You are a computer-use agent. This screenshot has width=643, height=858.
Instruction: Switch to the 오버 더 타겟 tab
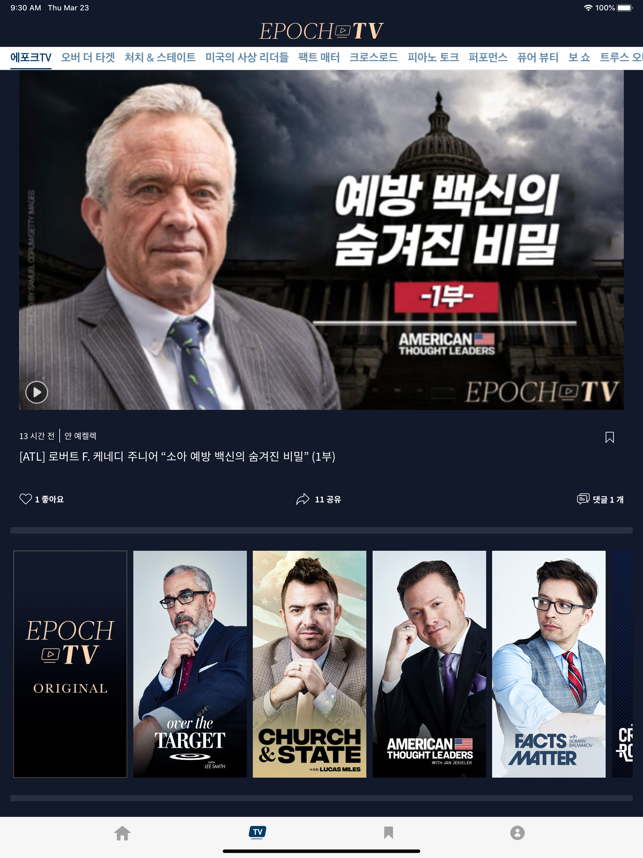tap(88, 58)
